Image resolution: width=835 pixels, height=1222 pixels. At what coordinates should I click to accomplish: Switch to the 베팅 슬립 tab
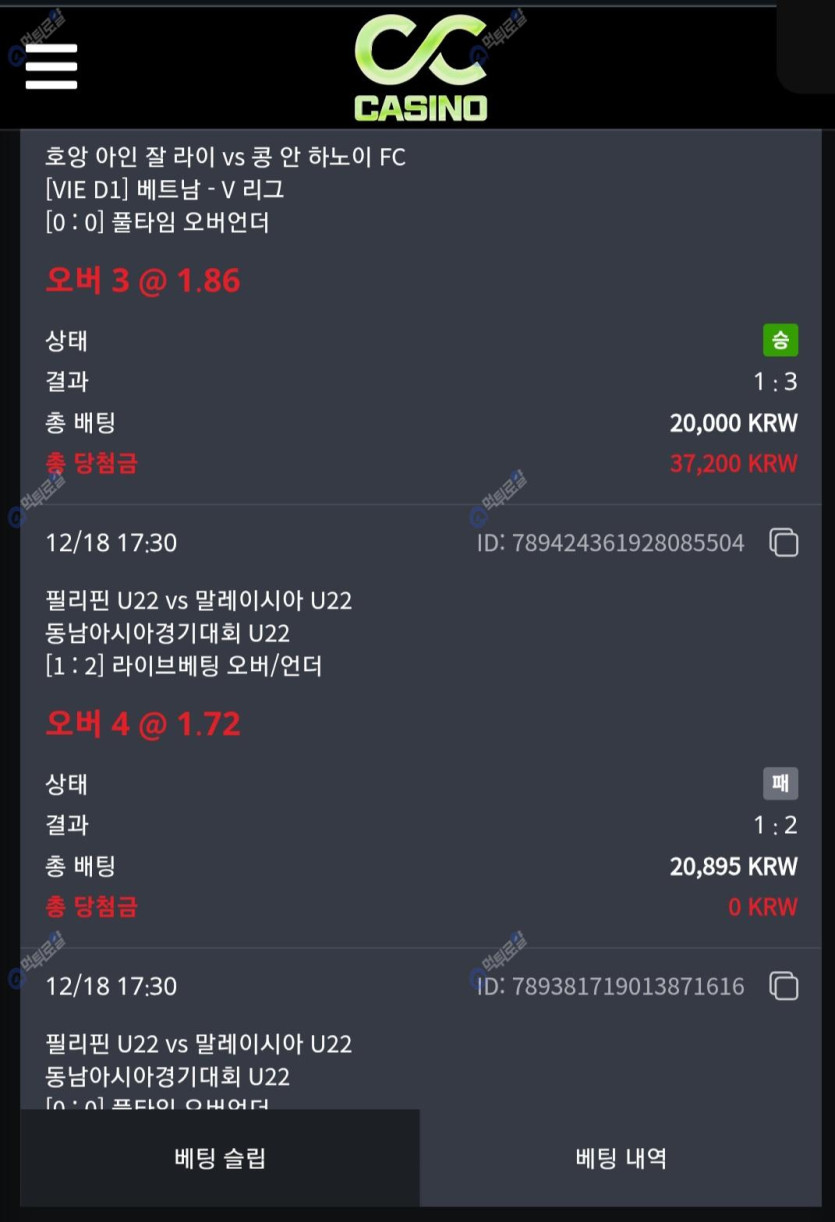(x=220, y=1159)
